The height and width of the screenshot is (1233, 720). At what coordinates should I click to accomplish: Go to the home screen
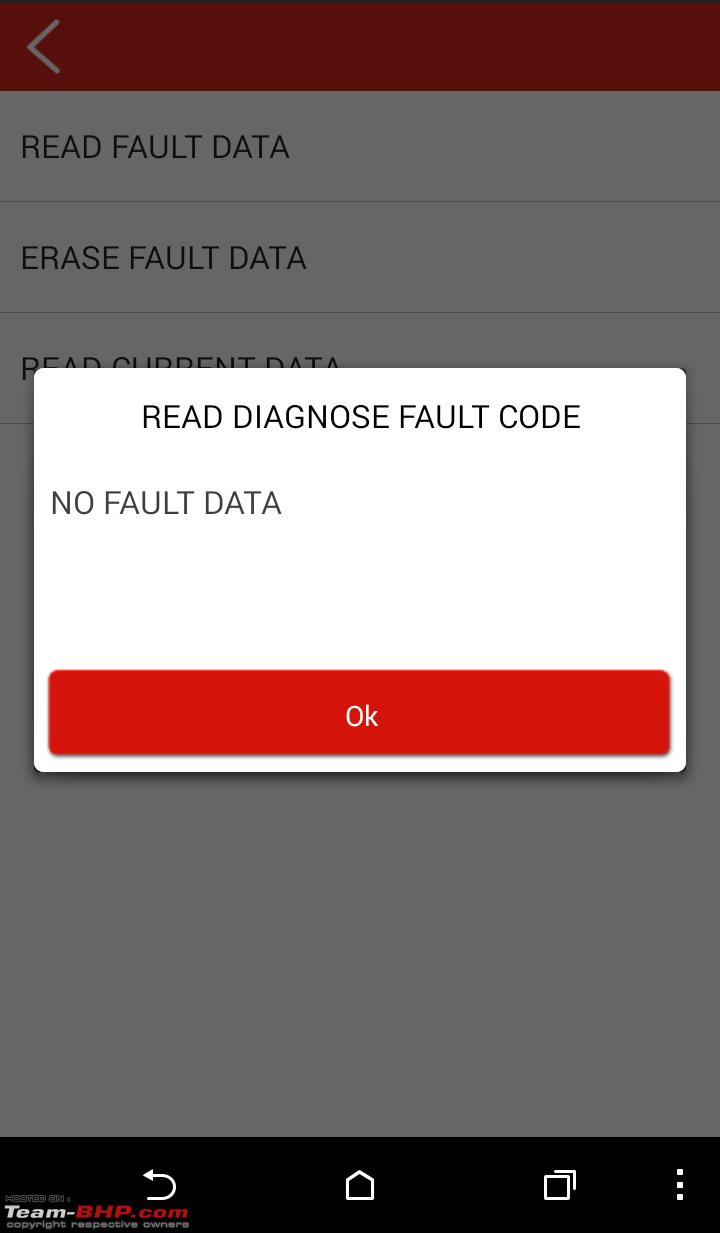[360, 1185]
